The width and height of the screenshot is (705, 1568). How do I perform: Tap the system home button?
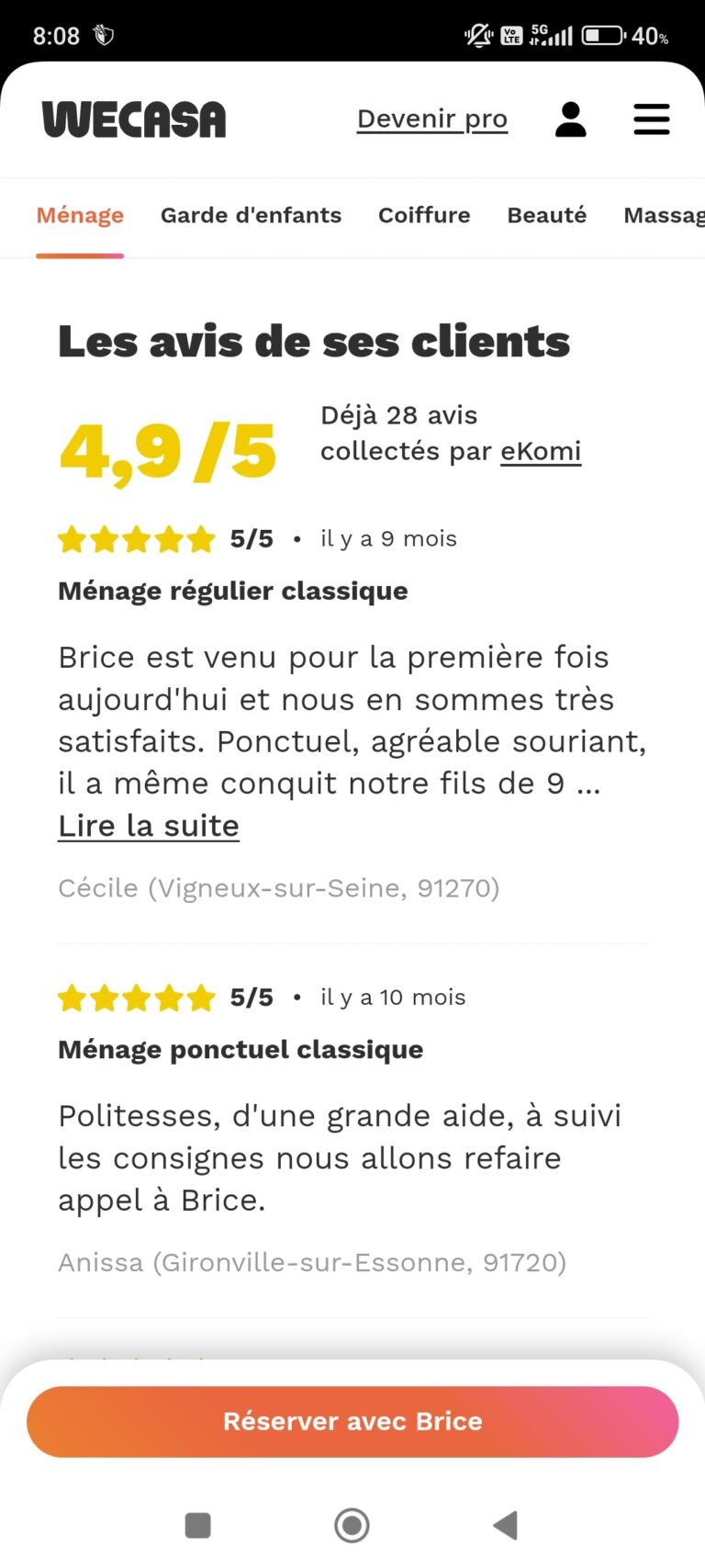pos(352,1525)
